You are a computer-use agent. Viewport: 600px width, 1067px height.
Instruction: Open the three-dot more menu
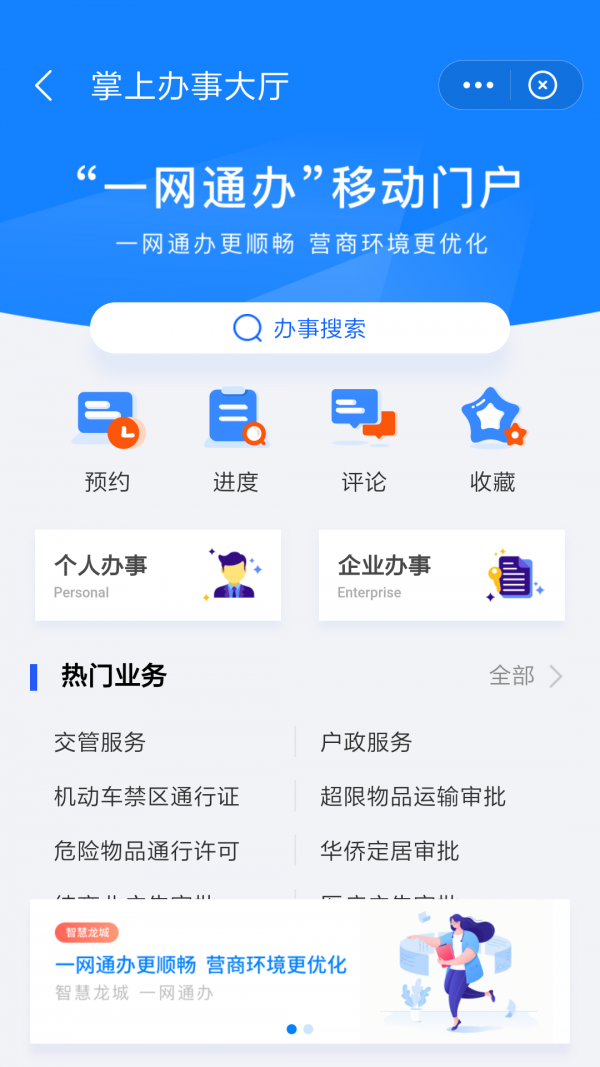coord(478,86)
